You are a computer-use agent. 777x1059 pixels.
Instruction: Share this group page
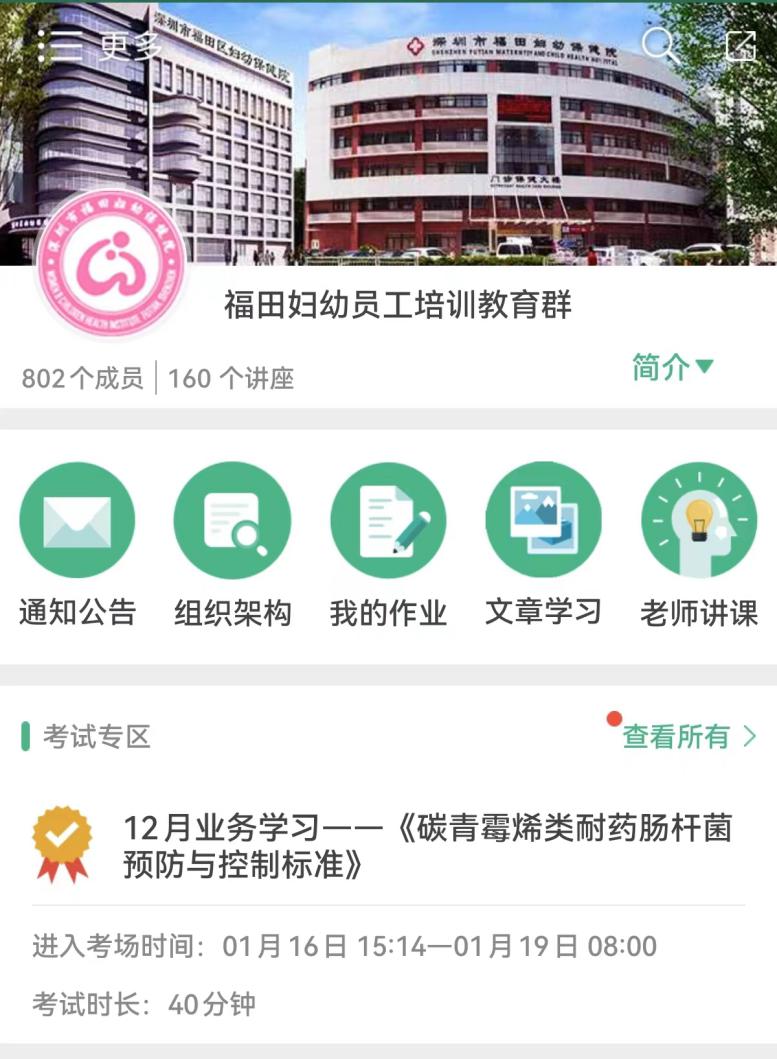click(740, 45)
